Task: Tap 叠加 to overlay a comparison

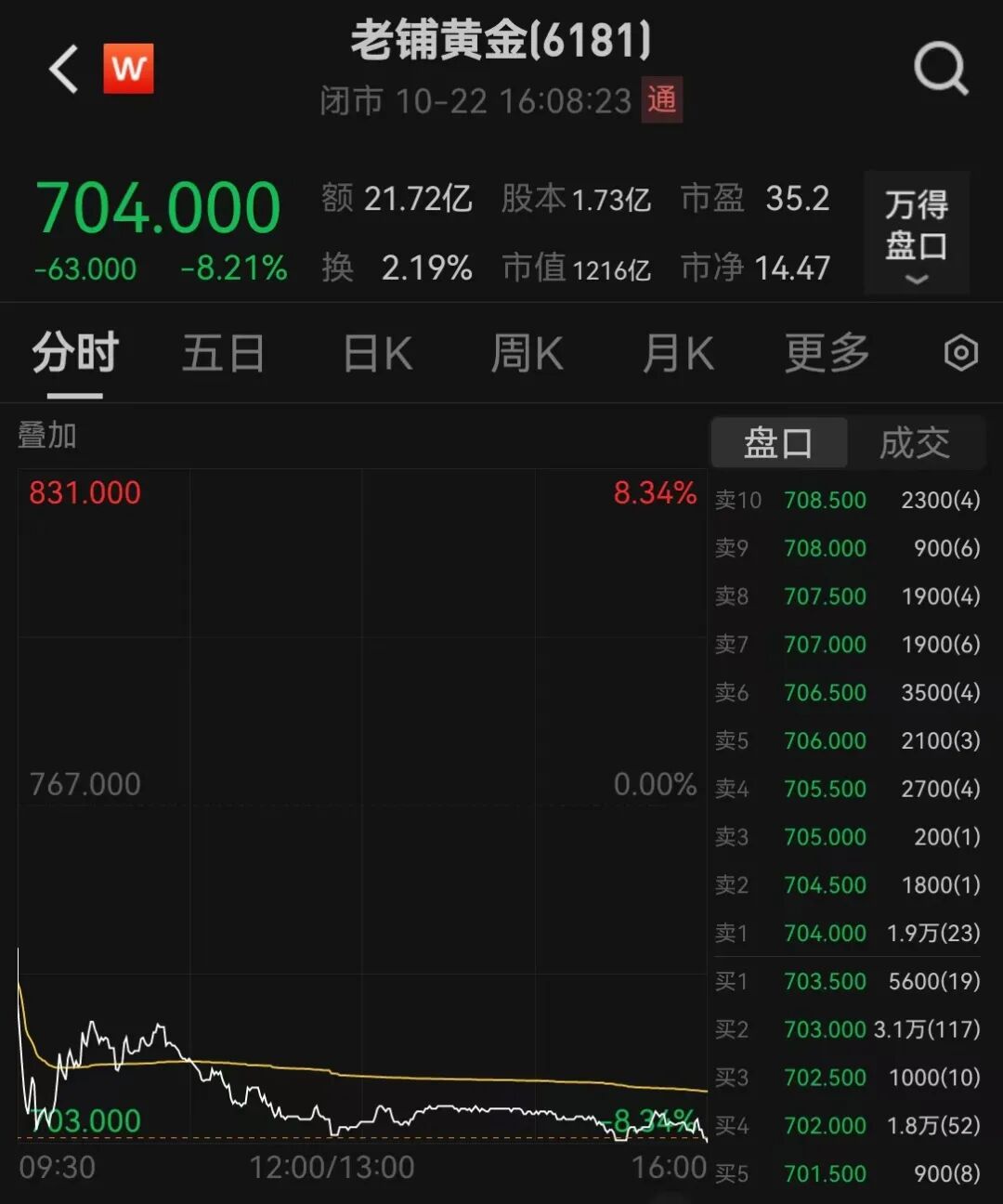Action: click(46, 435)
